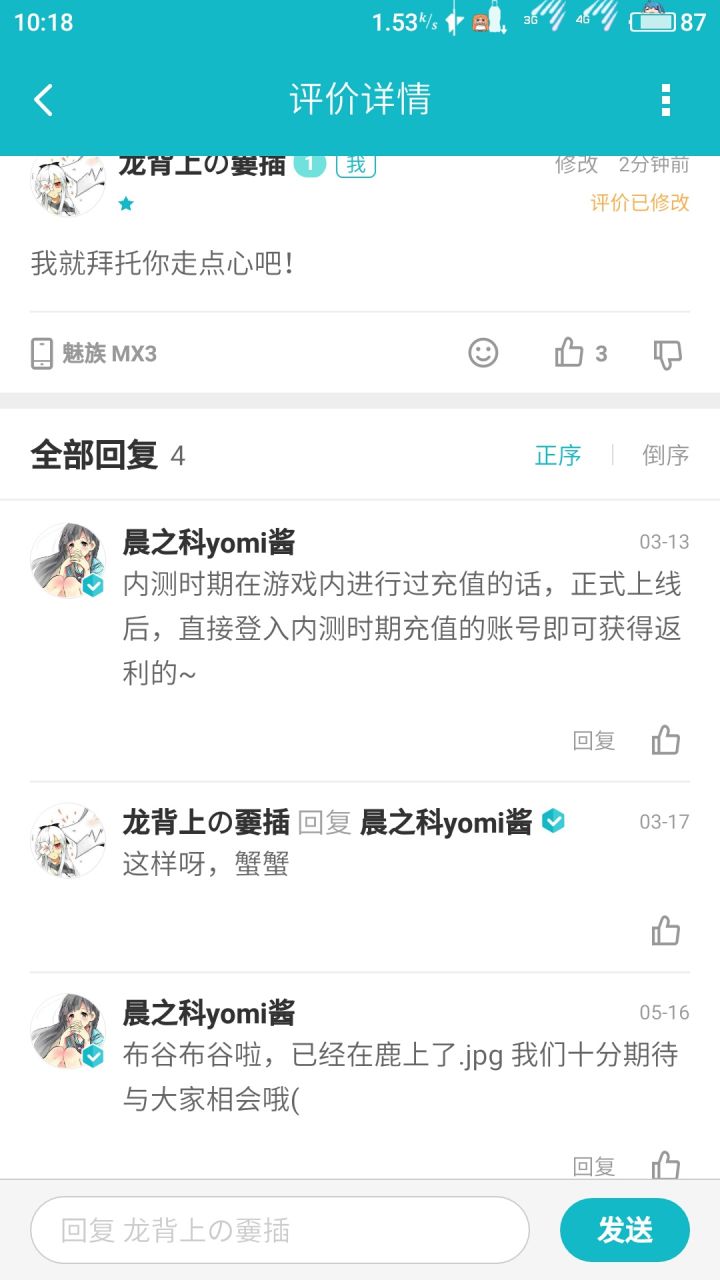Tap 回复 under the 03-13 reply
This screenshot has height=1280, width=720.
tap(594, 741)
